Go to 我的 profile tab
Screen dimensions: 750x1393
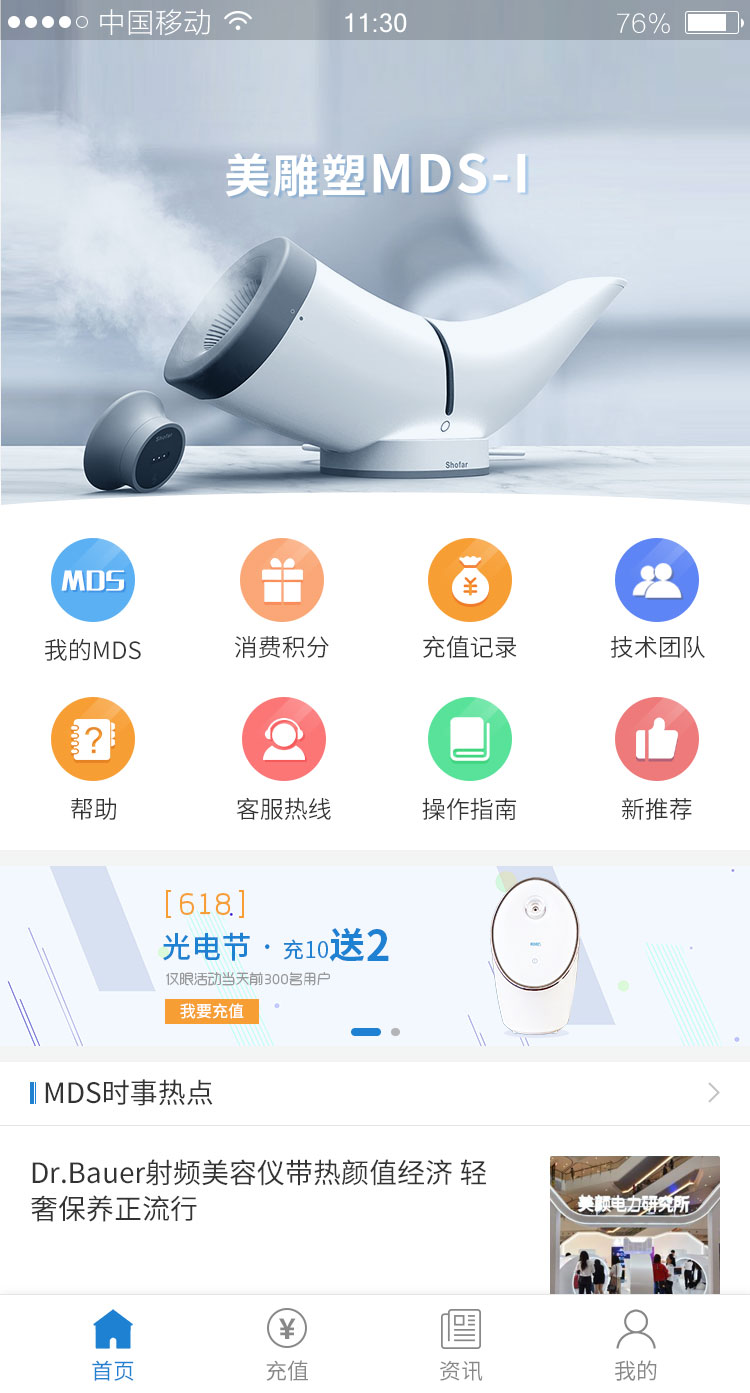coord(635,1345)
